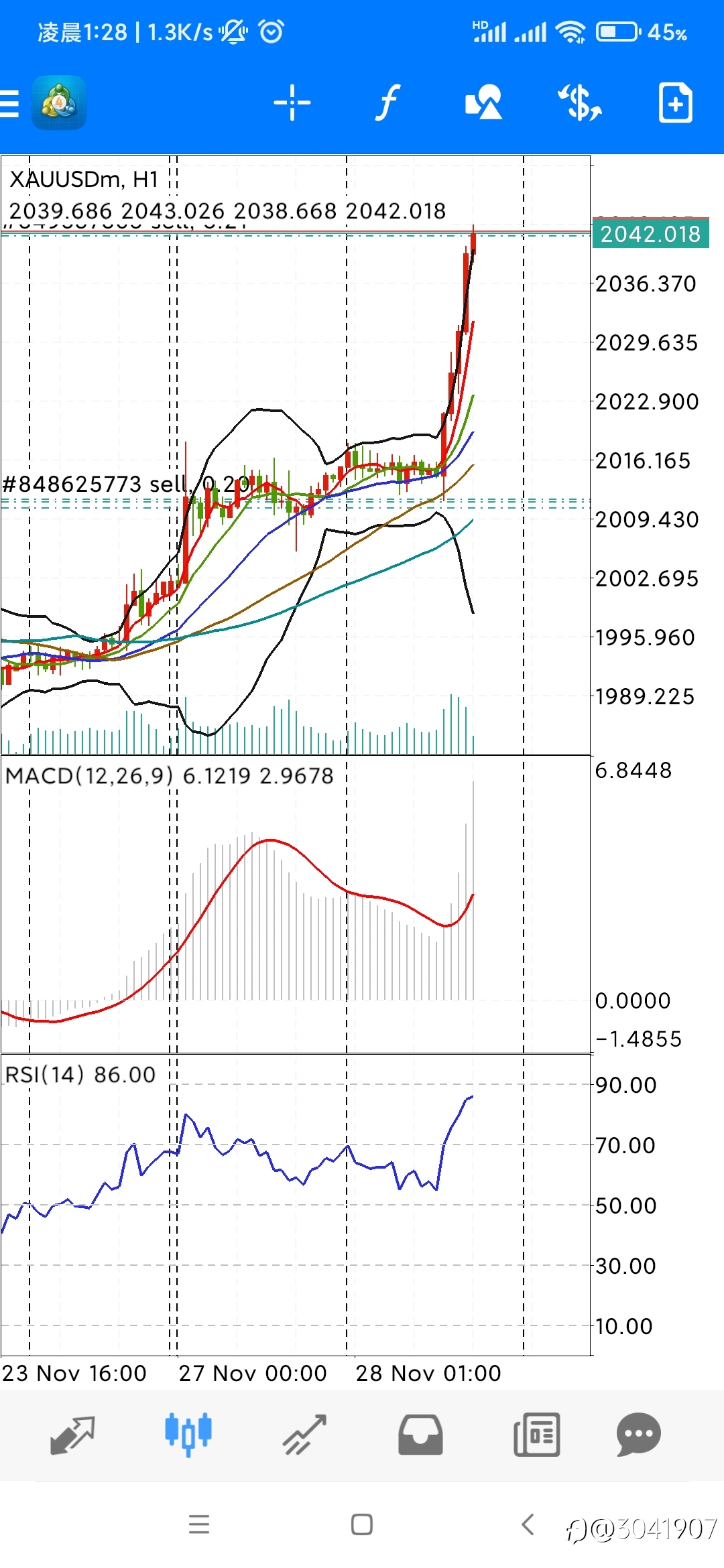Image resolution: width=724 pixels, height=1568 pixels.
Task: Open the History inbox tab
Action: (x=420, y=1435)
